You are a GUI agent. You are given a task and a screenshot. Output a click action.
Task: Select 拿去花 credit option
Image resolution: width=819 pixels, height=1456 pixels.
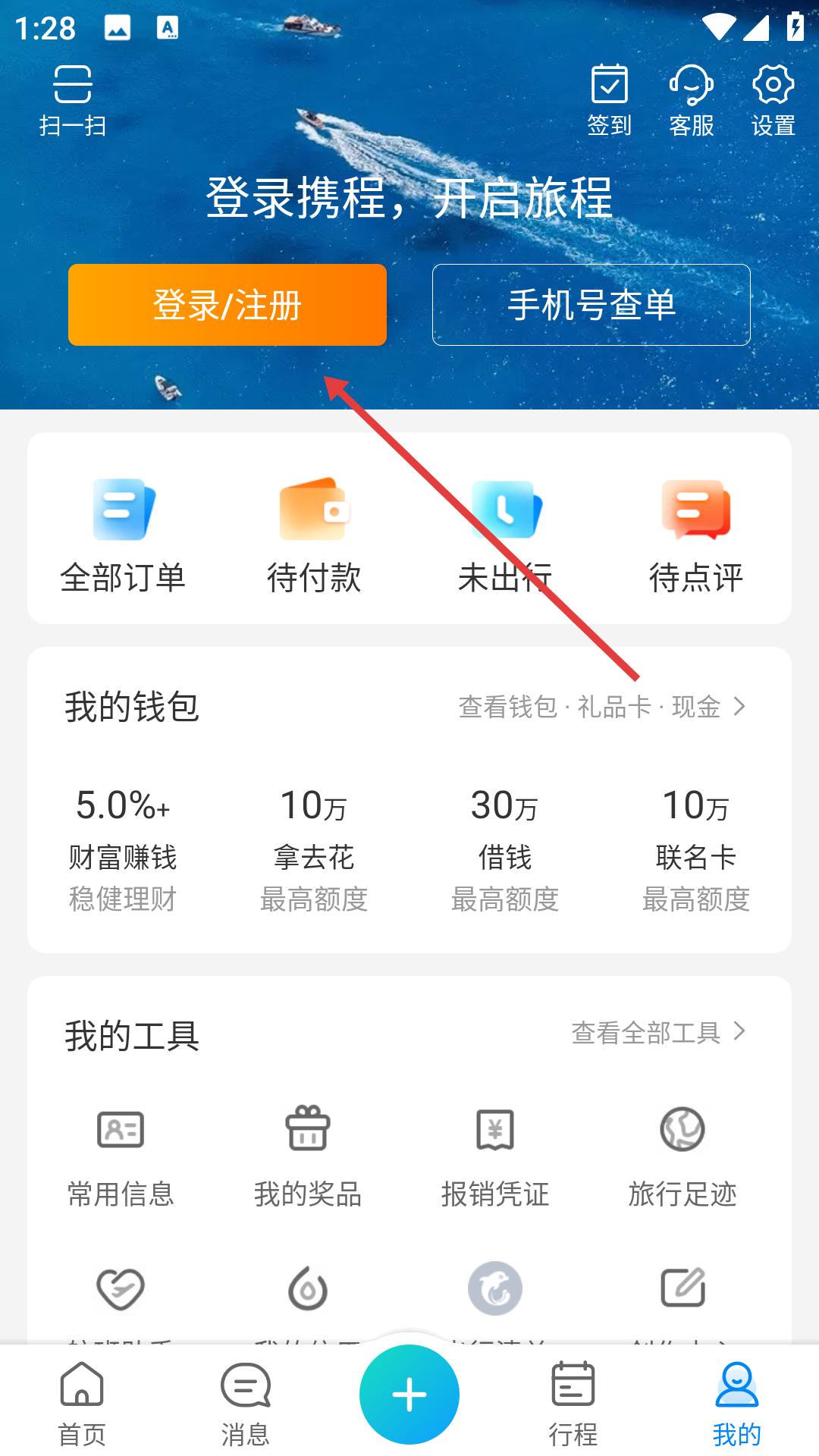click(314, 849)
